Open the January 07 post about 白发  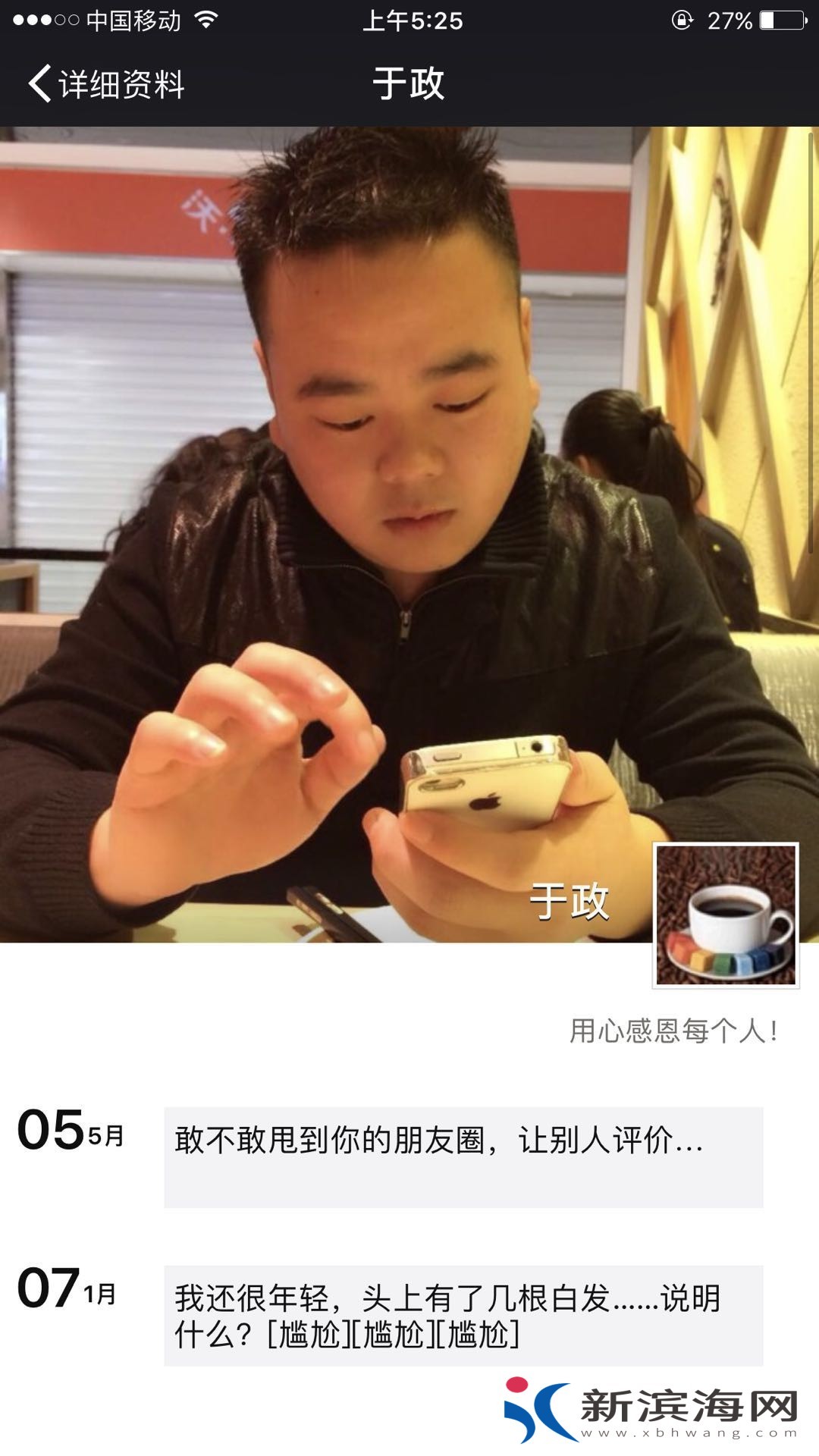click(x=463, y=1316)
